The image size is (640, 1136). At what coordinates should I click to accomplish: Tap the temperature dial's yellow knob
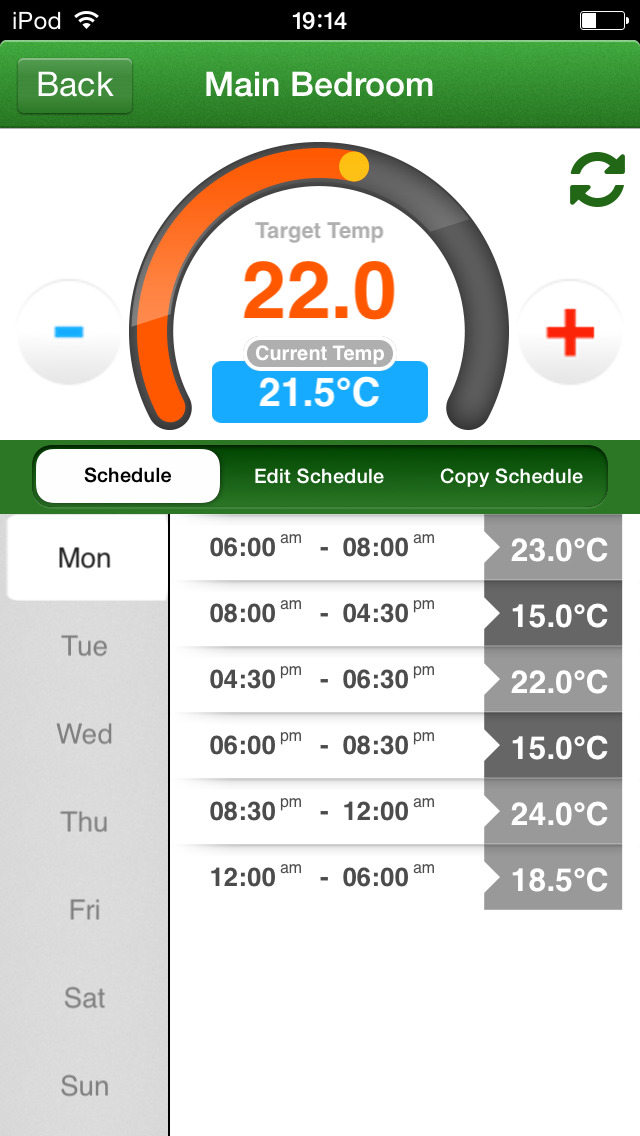coord(354,166)
